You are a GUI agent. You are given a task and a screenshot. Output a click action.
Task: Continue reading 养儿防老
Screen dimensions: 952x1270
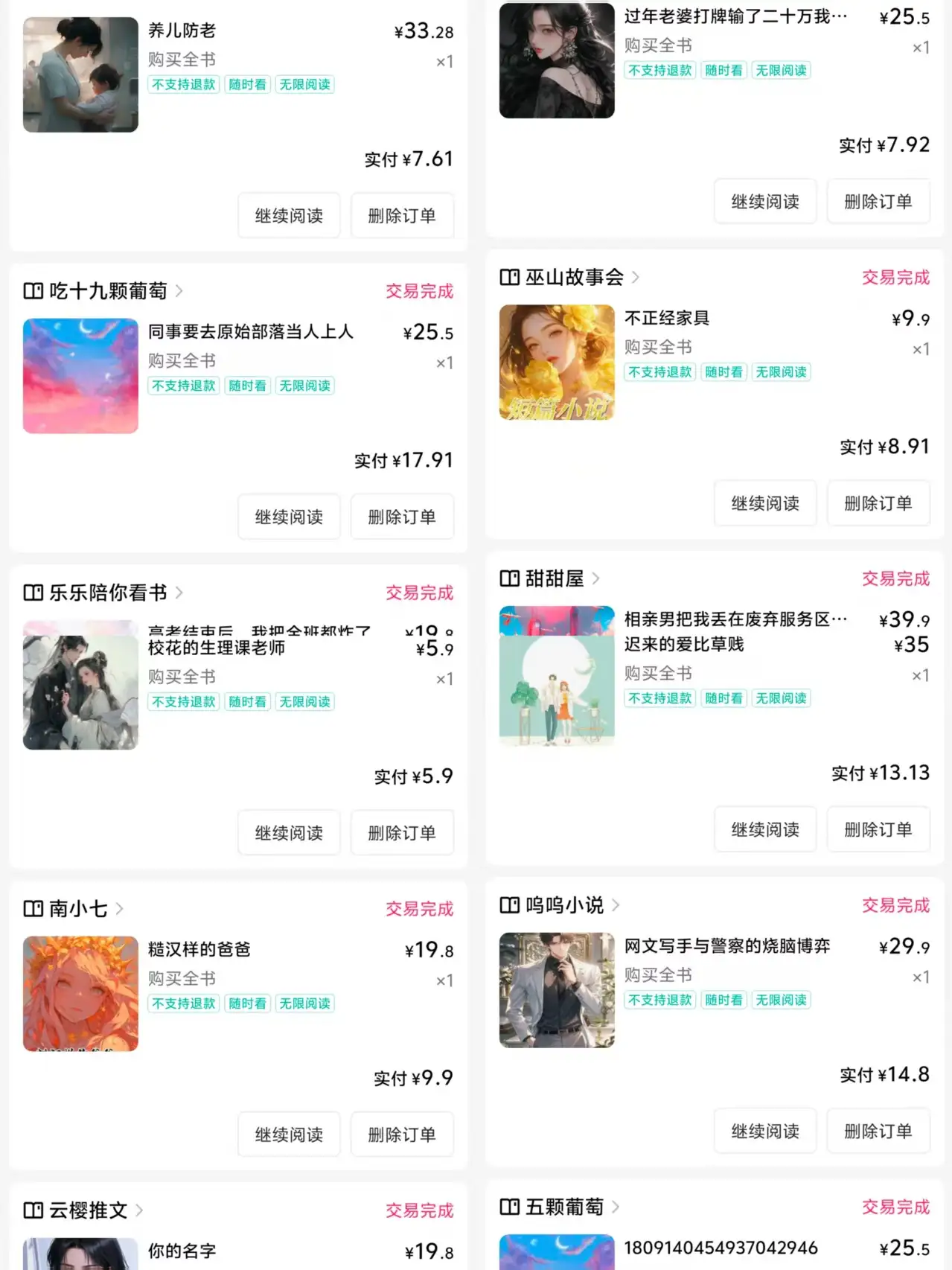click(289, 216)
